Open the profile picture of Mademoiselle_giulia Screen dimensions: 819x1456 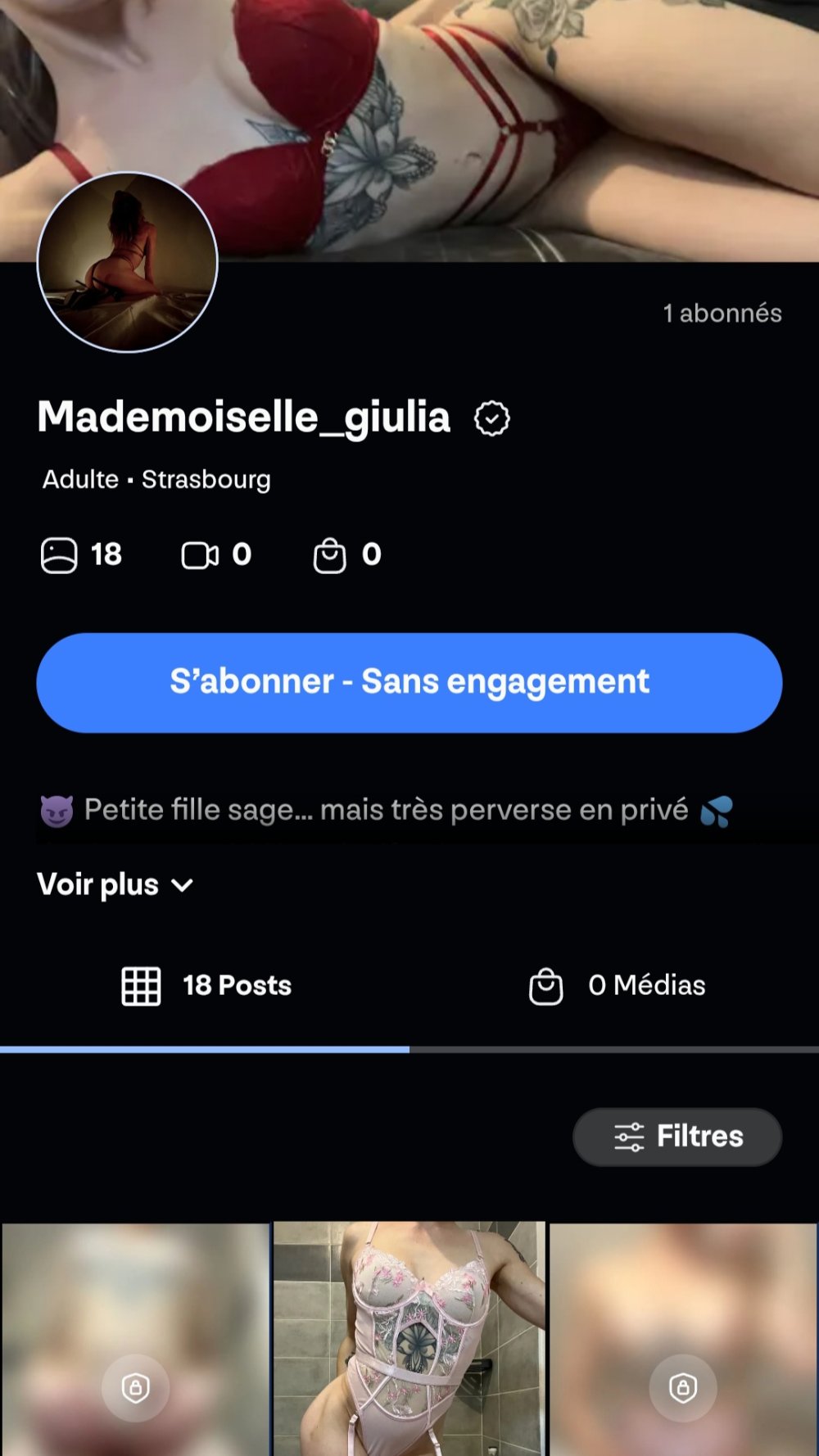point(128,263)
